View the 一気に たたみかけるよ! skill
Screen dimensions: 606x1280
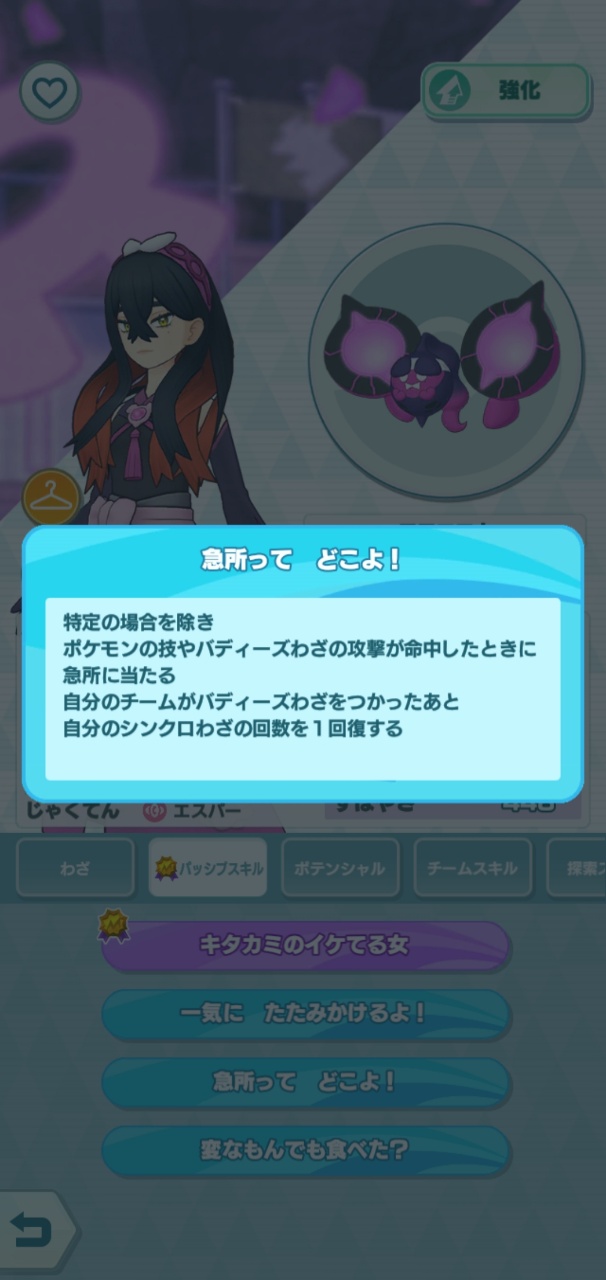pos(305,1014)
